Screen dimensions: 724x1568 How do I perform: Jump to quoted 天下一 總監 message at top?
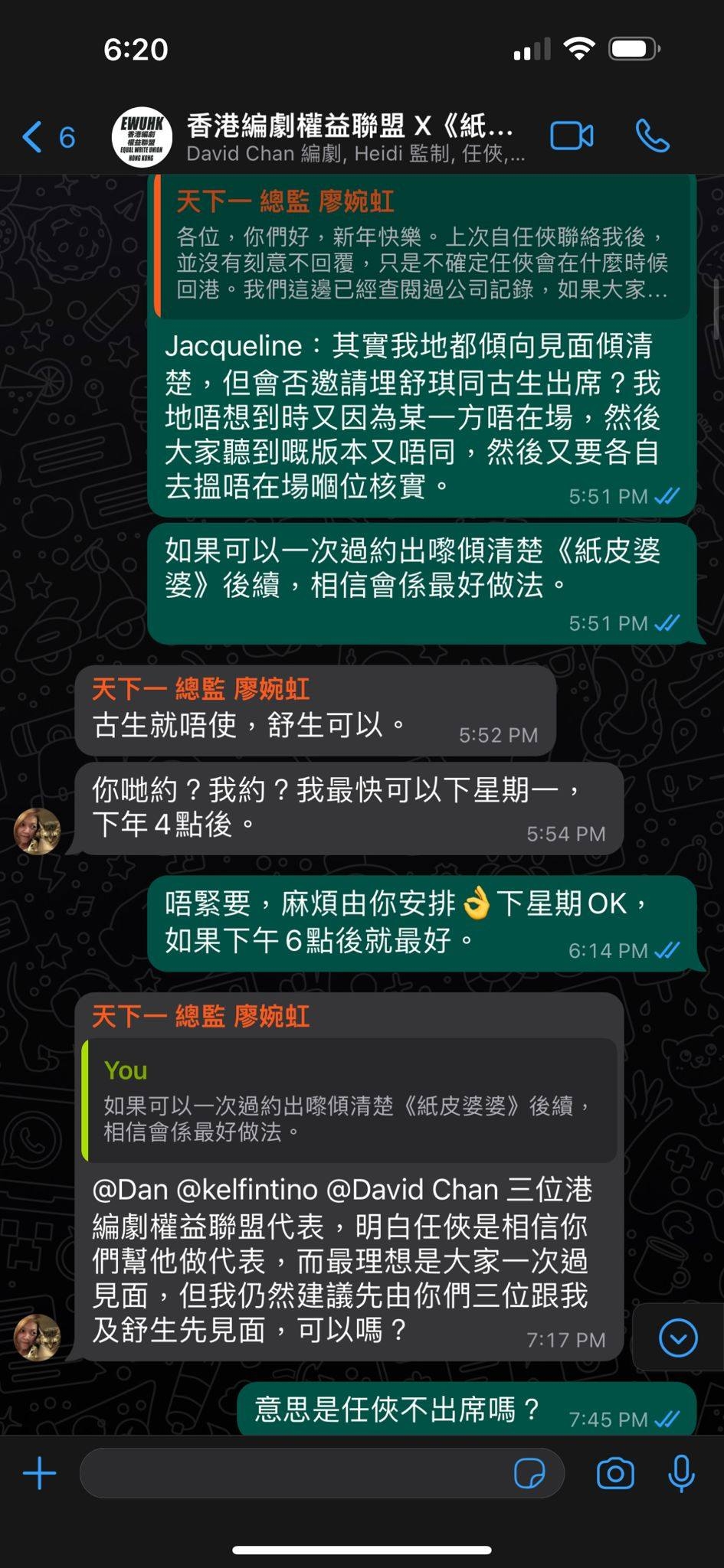[x=421, y=247]
